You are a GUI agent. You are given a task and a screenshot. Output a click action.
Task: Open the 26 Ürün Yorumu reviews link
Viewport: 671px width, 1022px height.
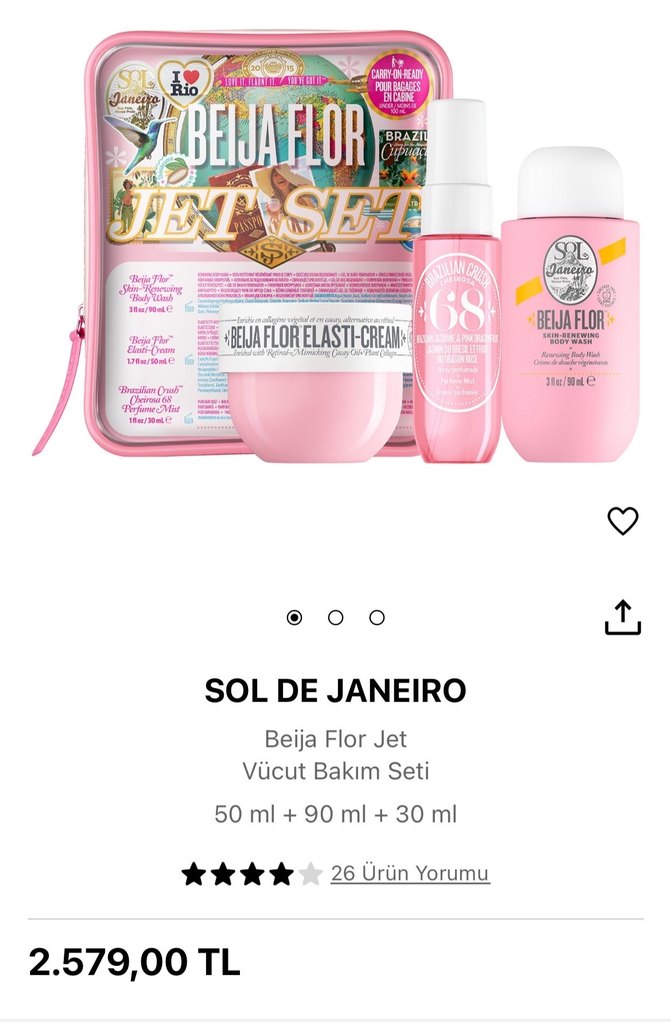coord(410,873)
